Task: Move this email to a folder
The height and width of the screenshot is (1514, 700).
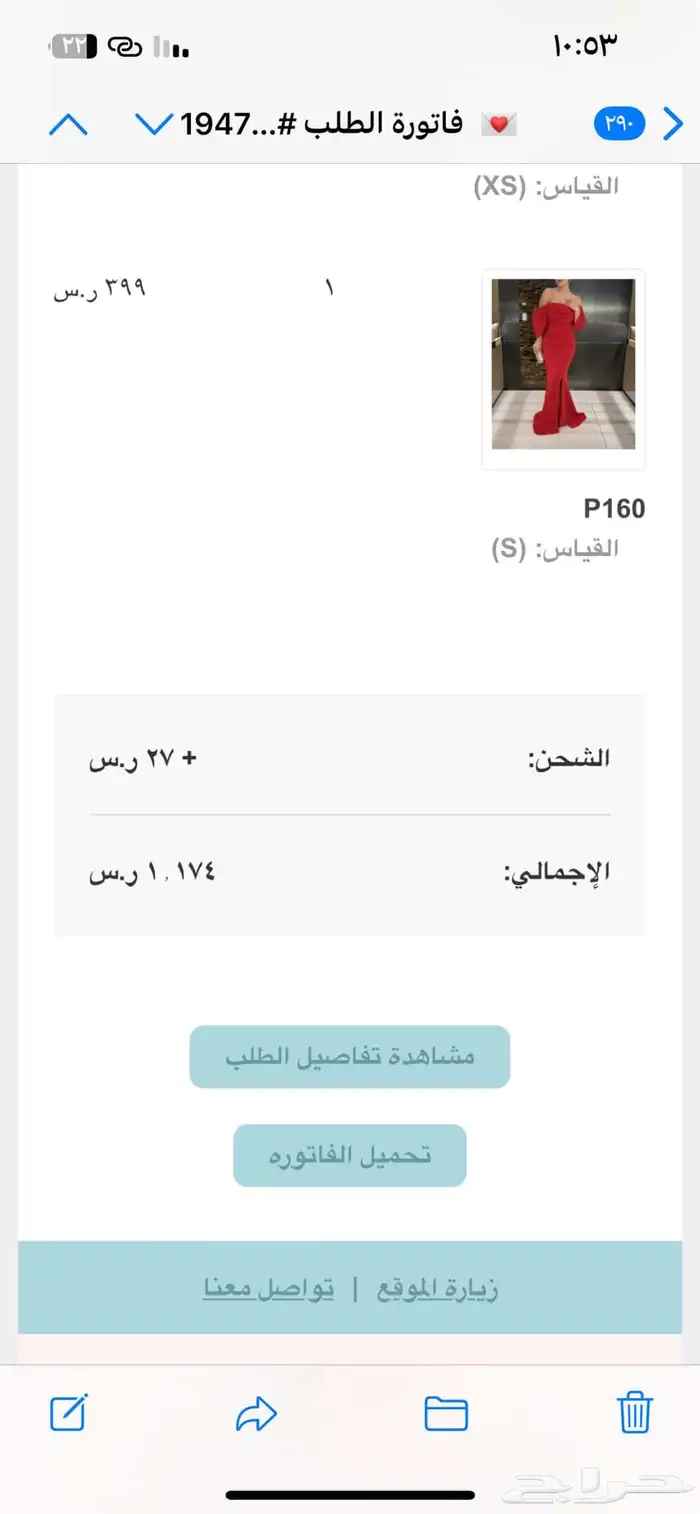Action: click(446, 1413)
